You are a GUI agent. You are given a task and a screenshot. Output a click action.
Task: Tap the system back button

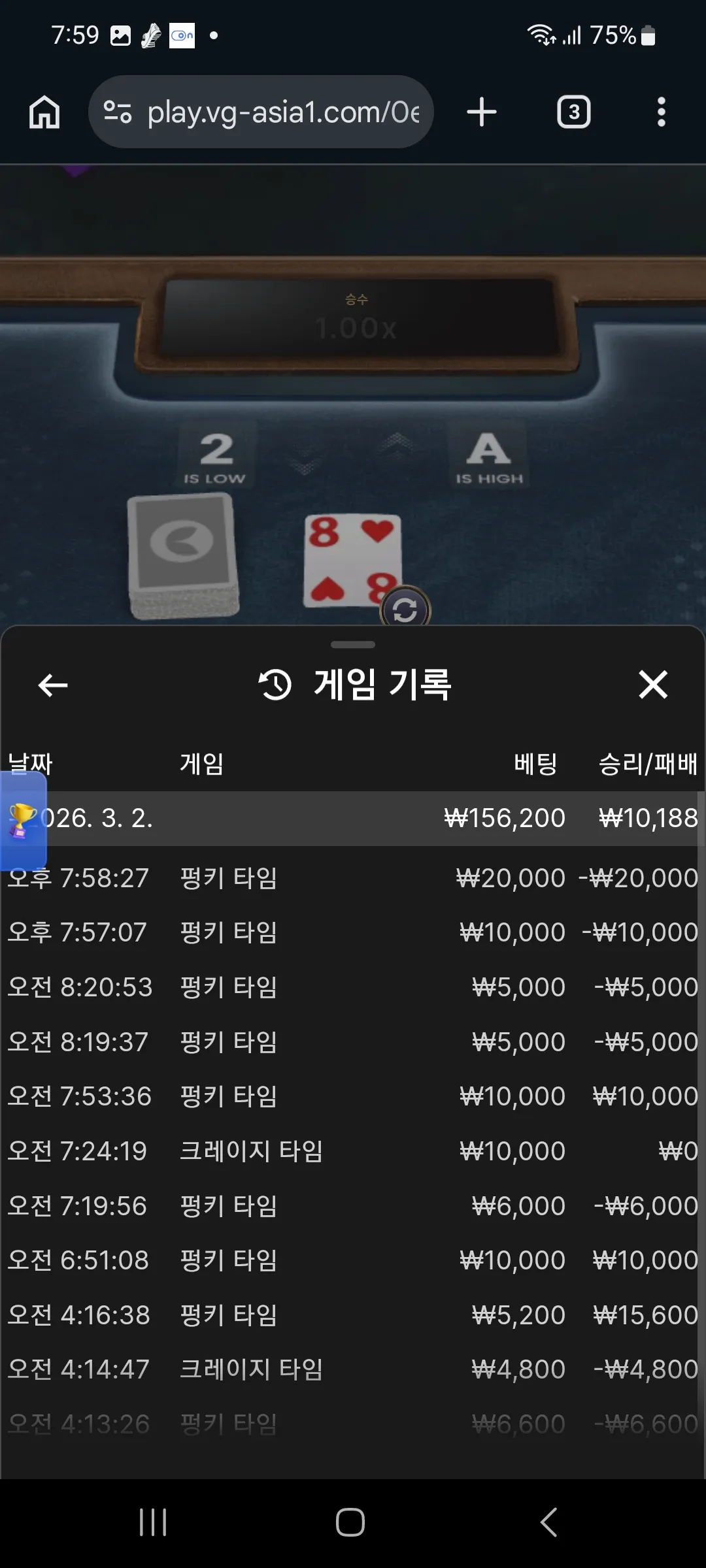point(548,1522)
